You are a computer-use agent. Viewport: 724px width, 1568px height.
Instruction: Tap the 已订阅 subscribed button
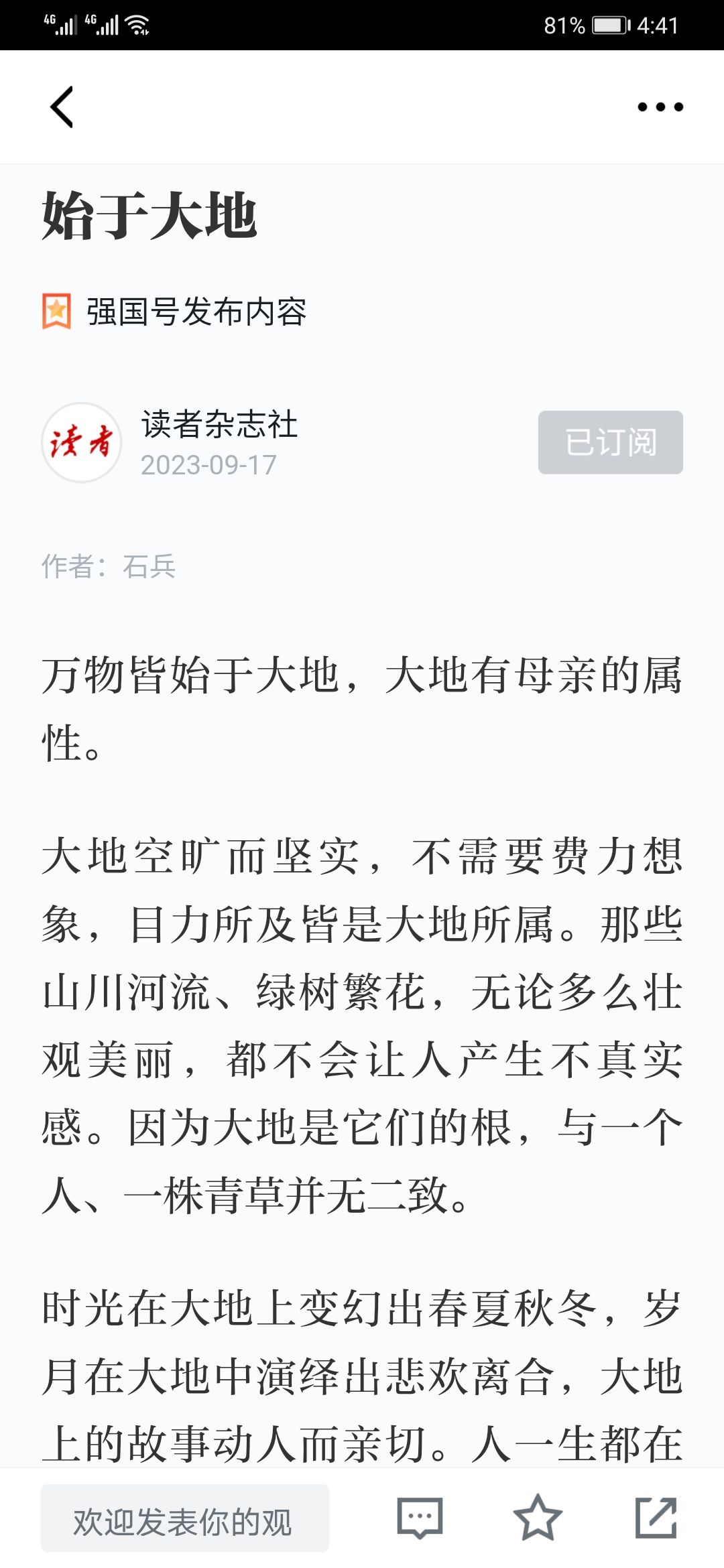610,442
